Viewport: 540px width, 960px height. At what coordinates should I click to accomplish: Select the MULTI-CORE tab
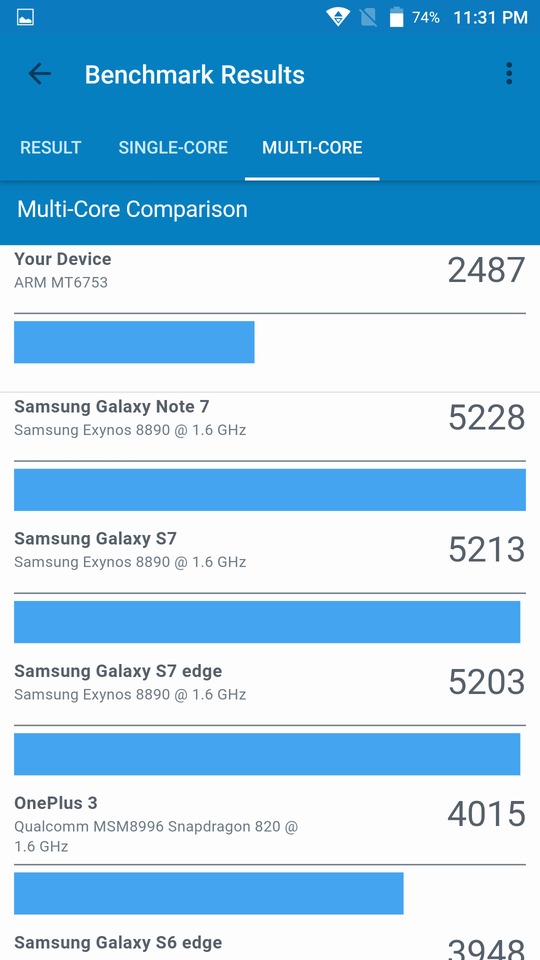coord(312,148)
